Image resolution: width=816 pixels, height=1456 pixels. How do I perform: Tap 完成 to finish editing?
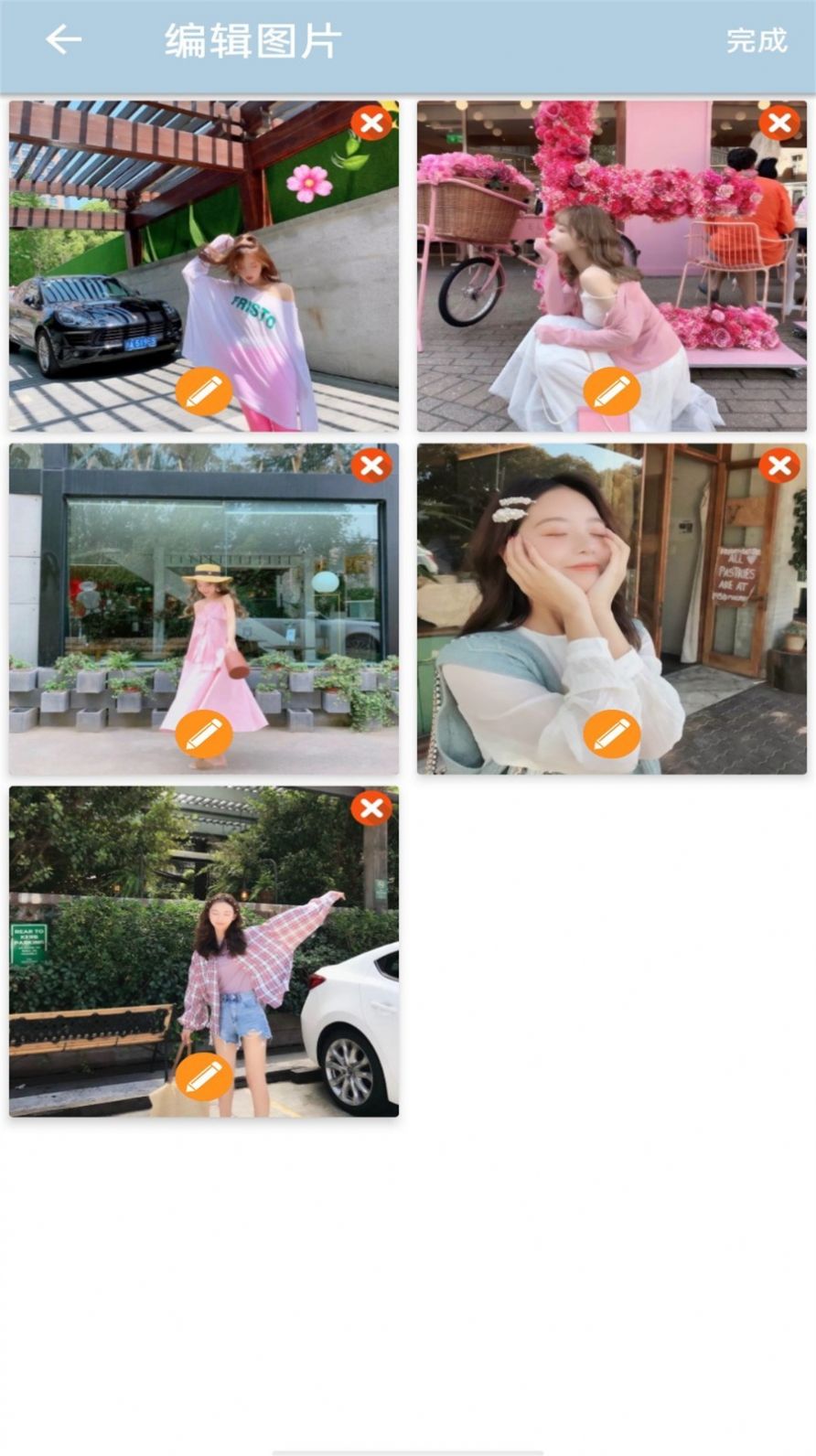pyautogui.click(x=756, y=40)
